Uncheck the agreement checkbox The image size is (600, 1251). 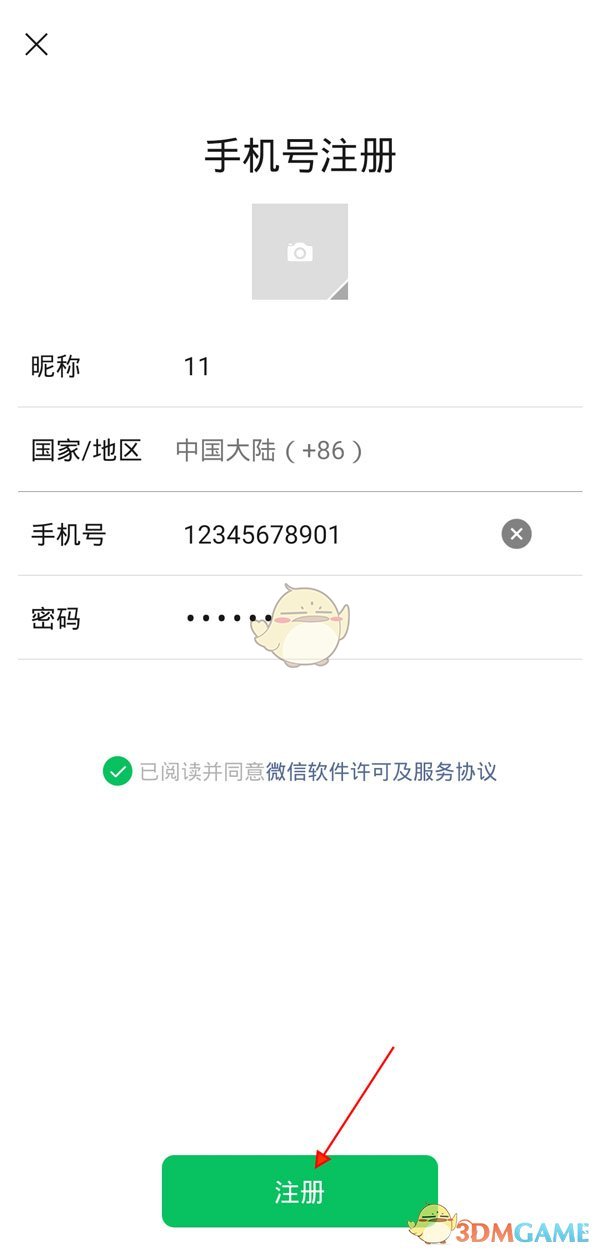coord(117,771)
